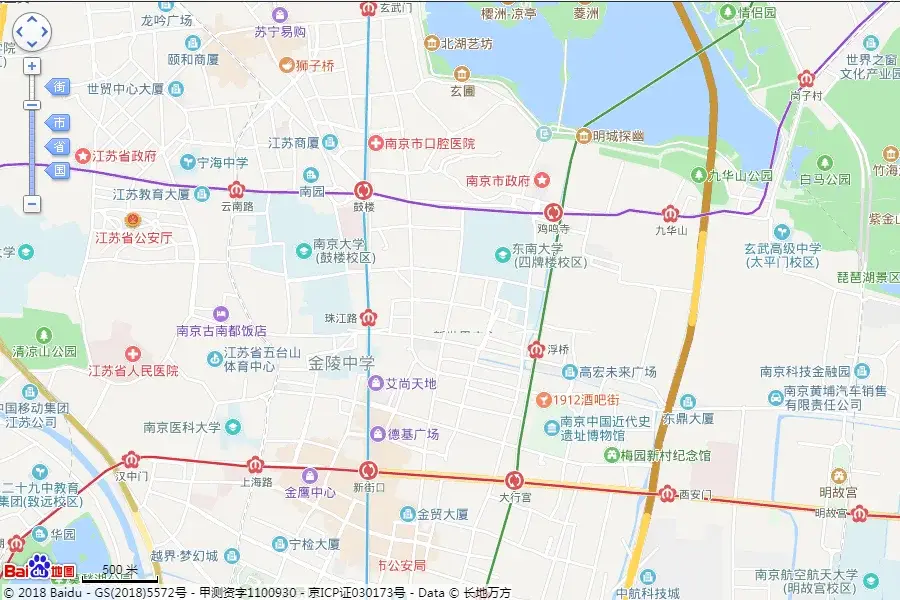The image size is (900, 600).
Task: Open the 江苏省人民医院 hospital marker
Action: pyautogui.click(x=132, y=355)
